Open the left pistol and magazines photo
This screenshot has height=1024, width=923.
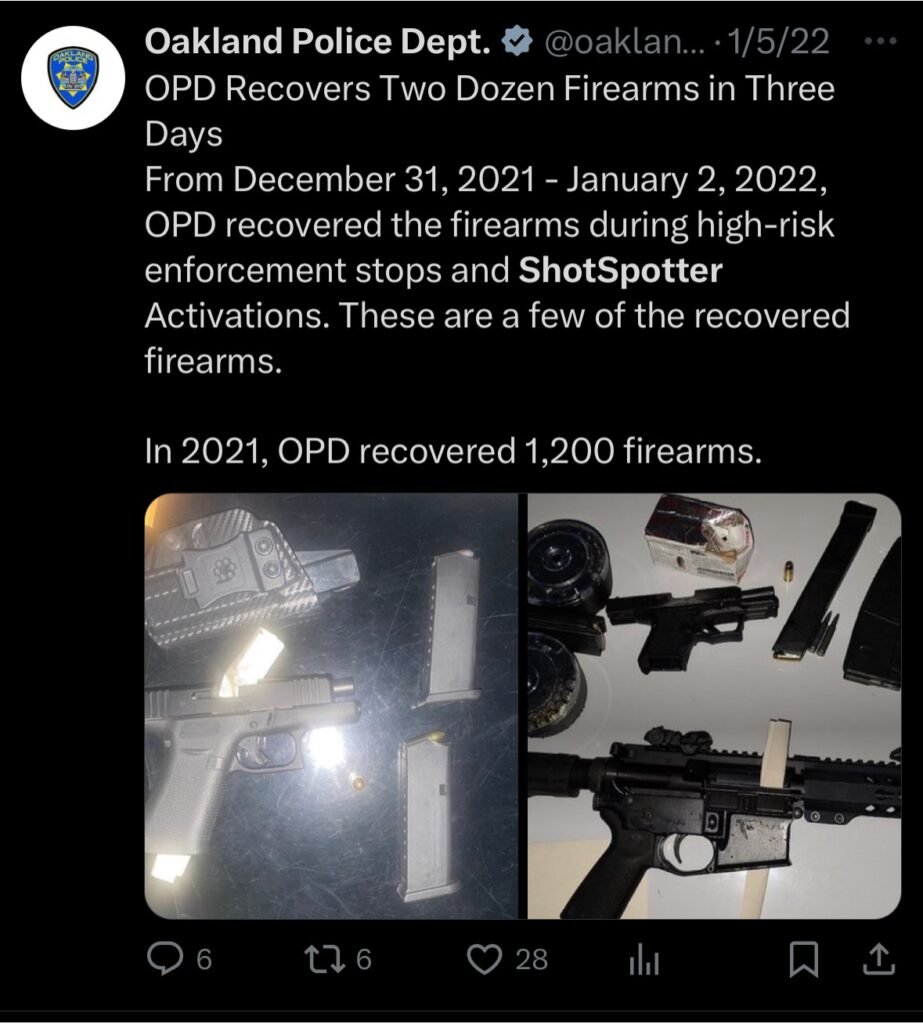[x=331, y=705]
